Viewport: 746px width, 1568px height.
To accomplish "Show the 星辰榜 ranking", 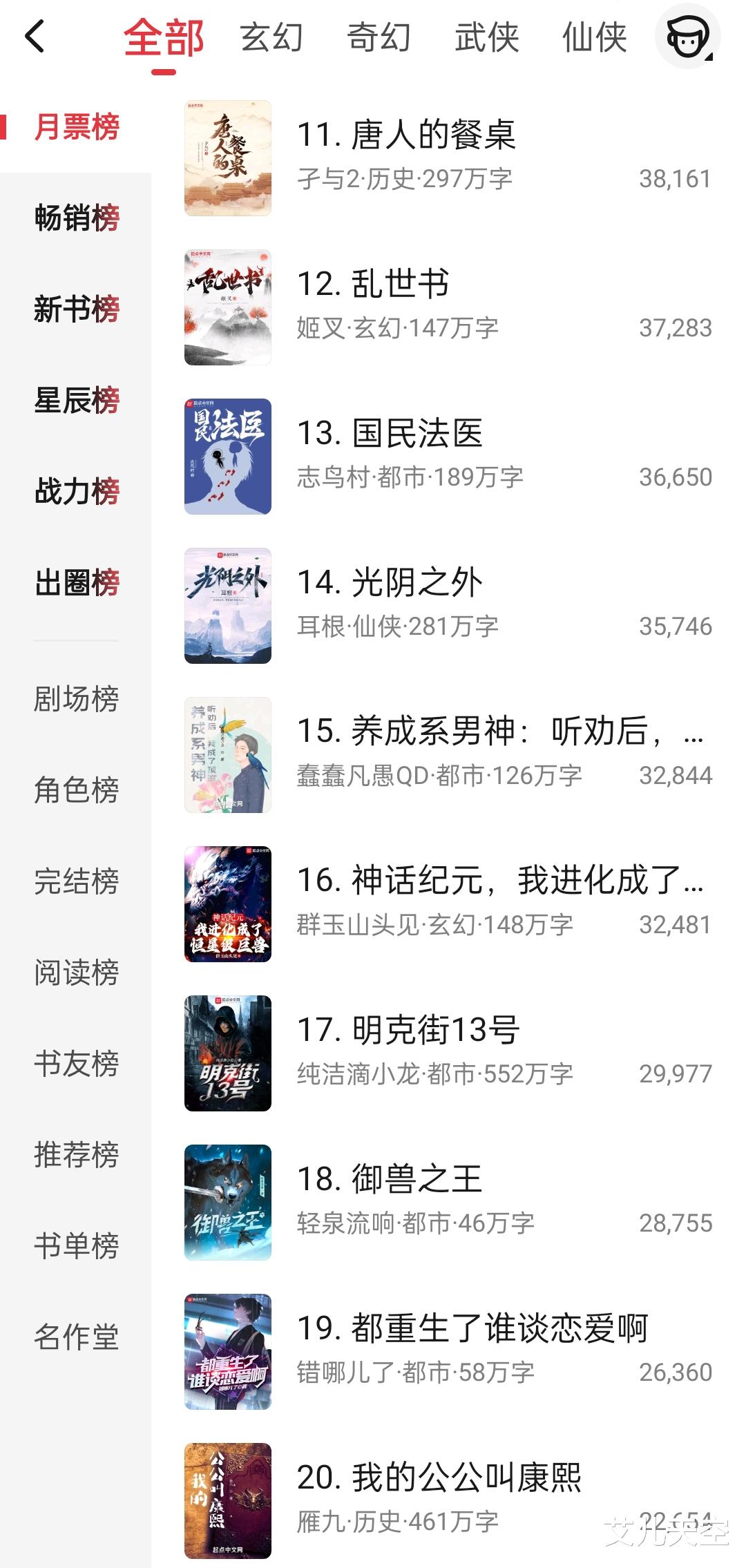I will point(77,401).
